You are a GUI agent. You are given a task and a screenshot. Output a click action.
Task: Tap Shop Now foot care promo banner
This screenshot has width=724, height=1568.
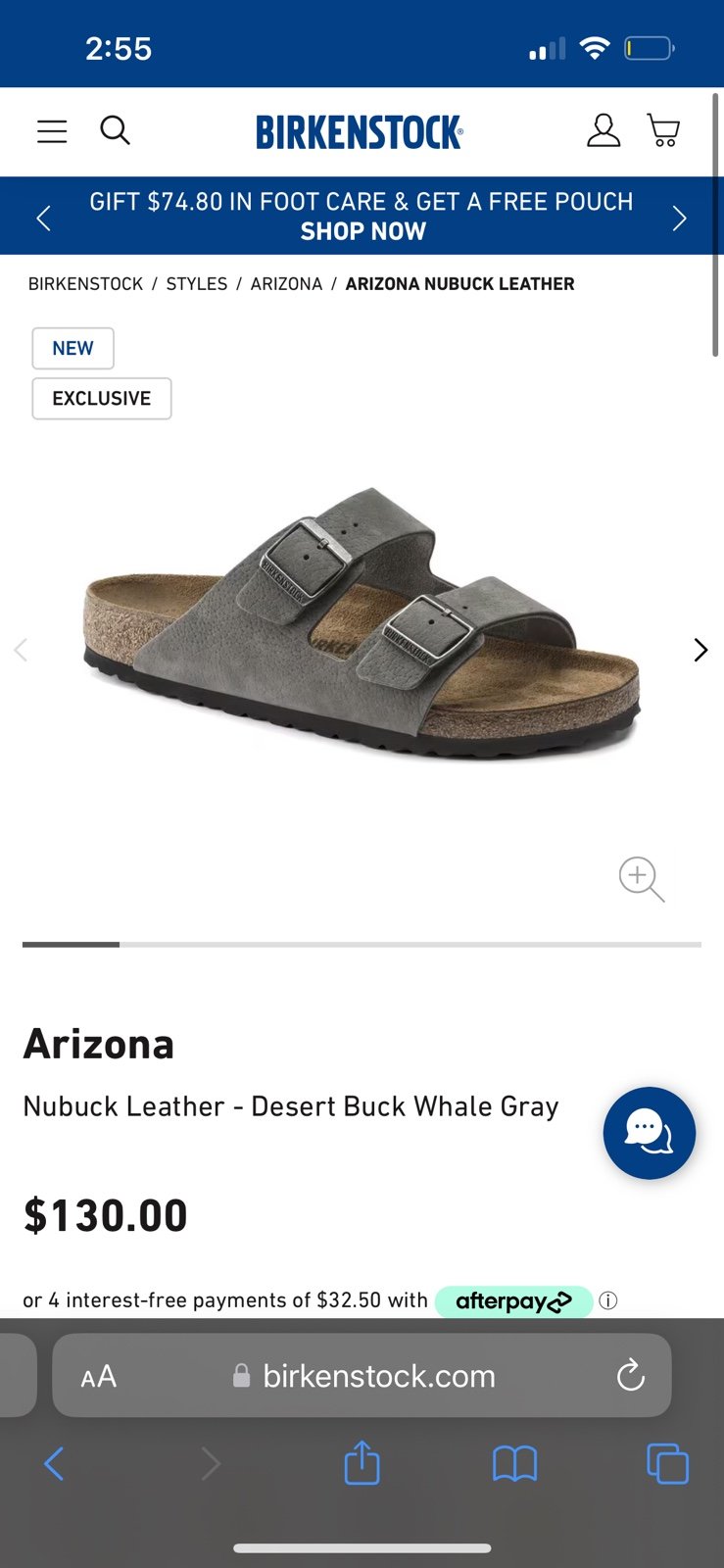point(362,231)
